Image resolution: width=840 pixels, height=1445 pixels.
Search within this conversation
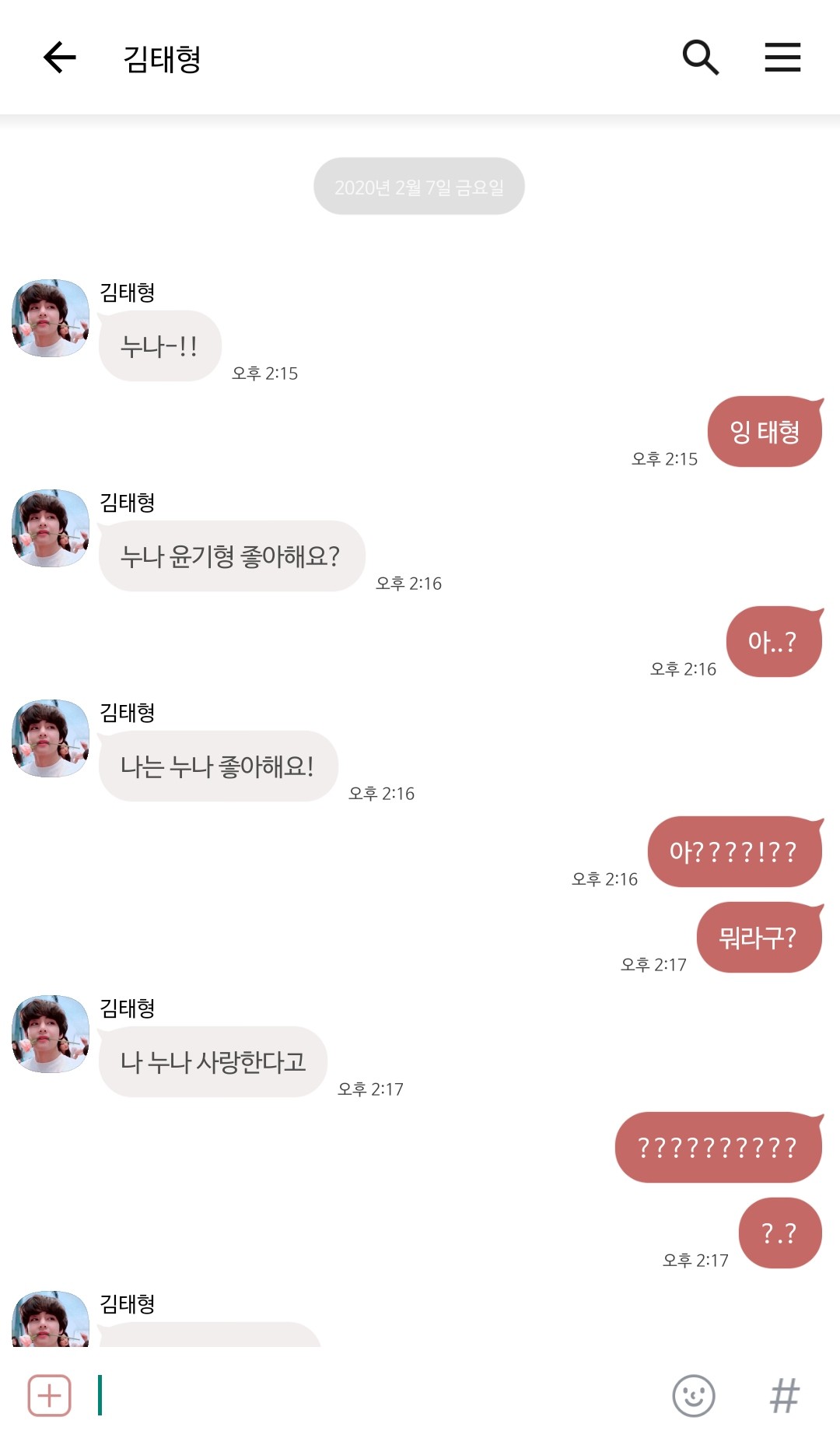pyautogui.click(x=700, y=58)
